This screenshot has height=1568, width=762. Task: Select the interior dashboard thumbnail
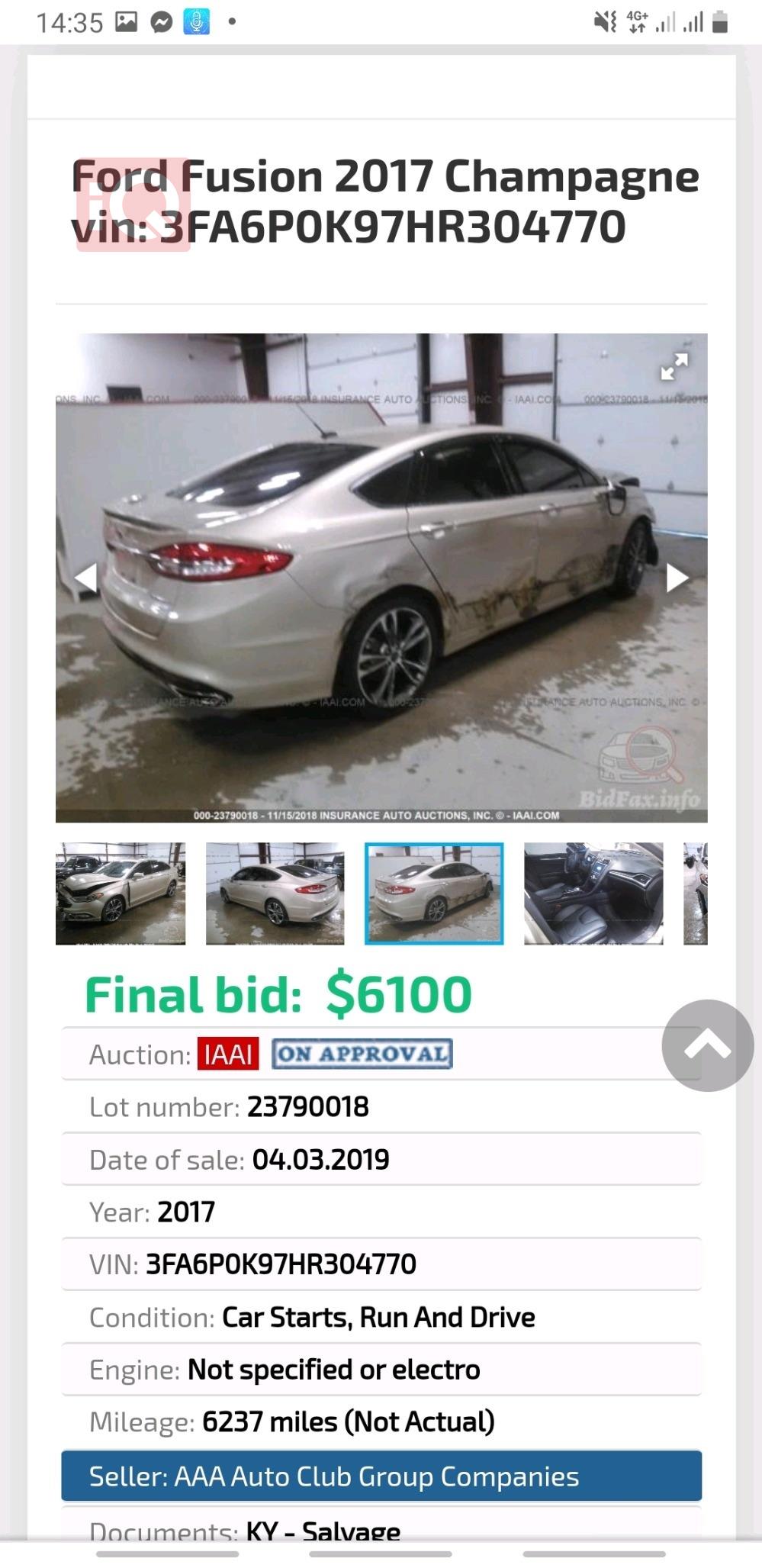pos(593,893)
